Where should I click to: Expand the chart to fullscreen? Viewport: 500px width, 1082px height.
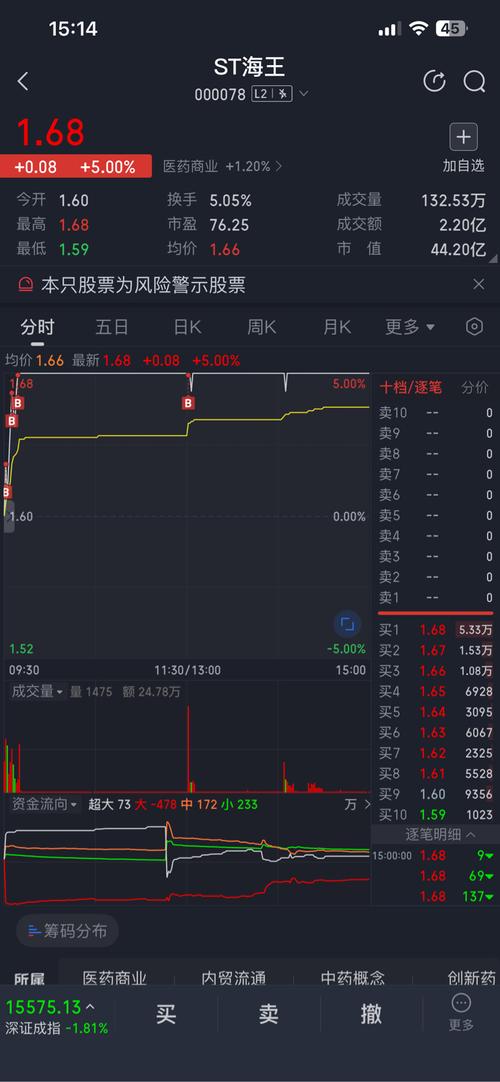click(347, 624)
